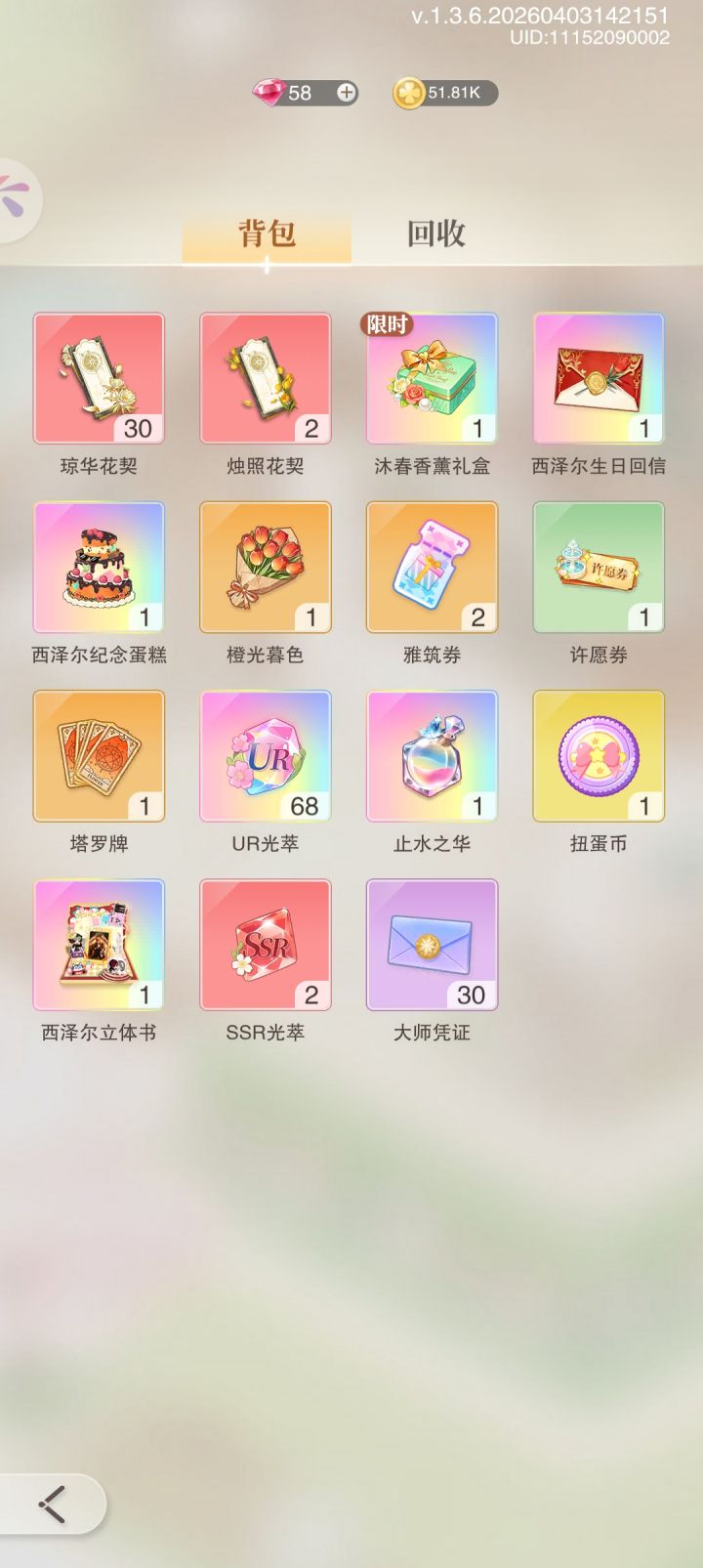Screen dimensions: 703x1568
Task: Open the limited-time 沐春香薰礼盒 gift box
Action: (x=433, y=376)
